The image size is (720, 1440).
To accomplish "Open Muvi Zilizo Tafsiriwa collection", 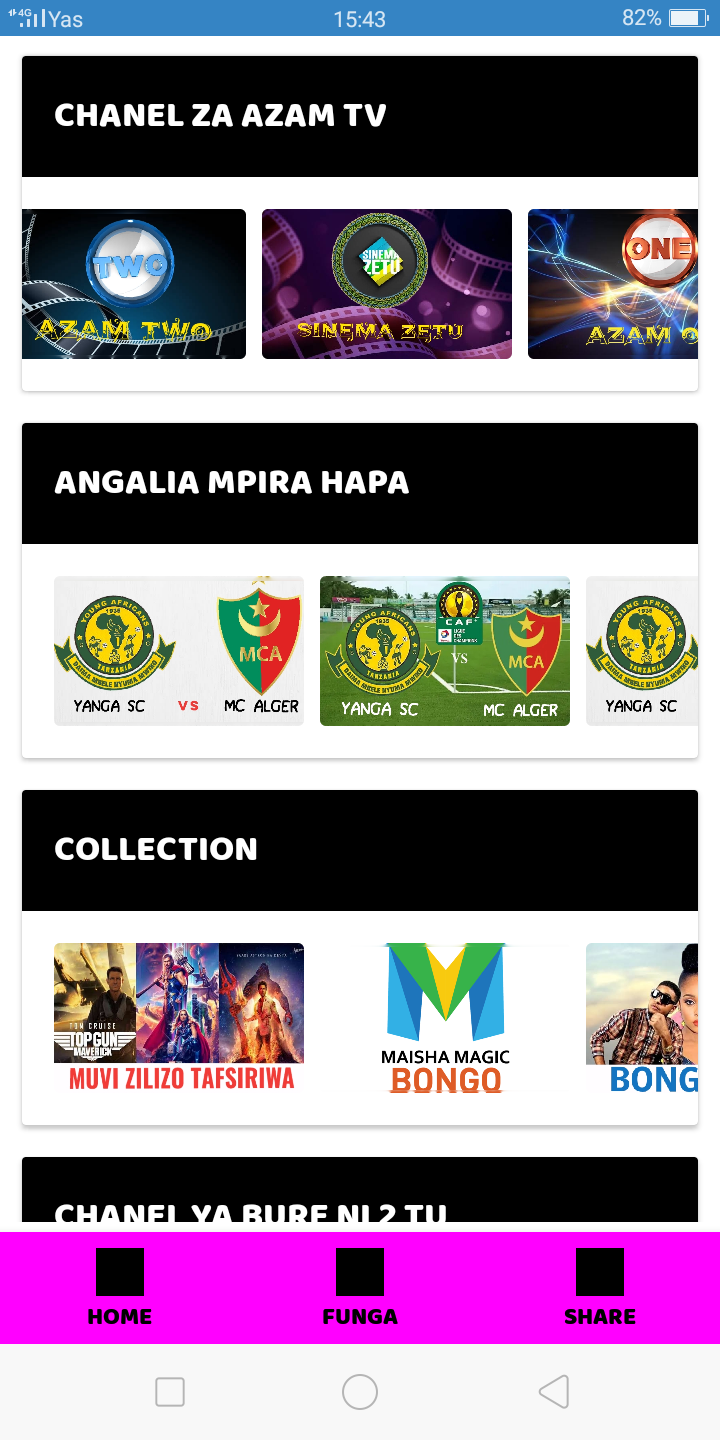I will pos(179,1018).
